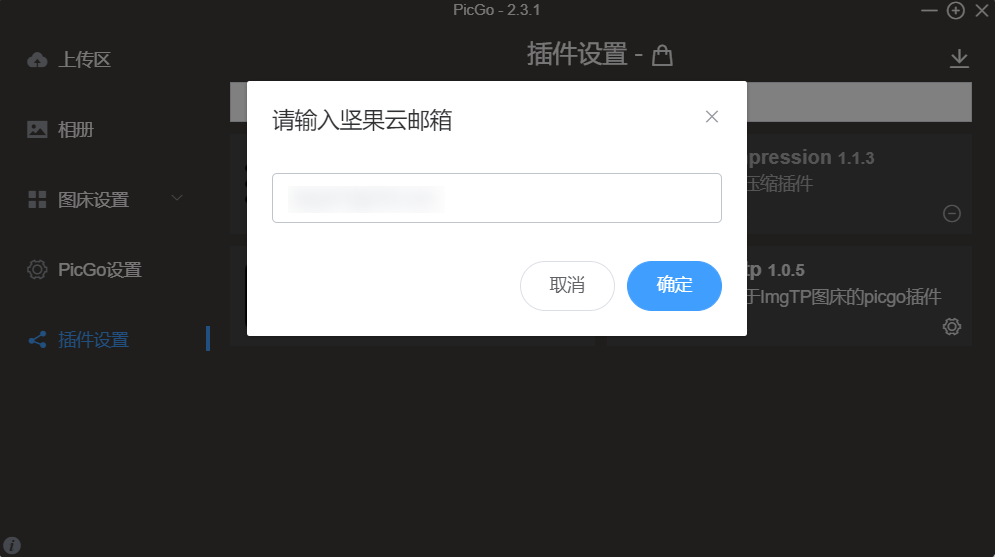Close the PicGo window
Viewport: 995px width, 557px height.
[981, 11]
